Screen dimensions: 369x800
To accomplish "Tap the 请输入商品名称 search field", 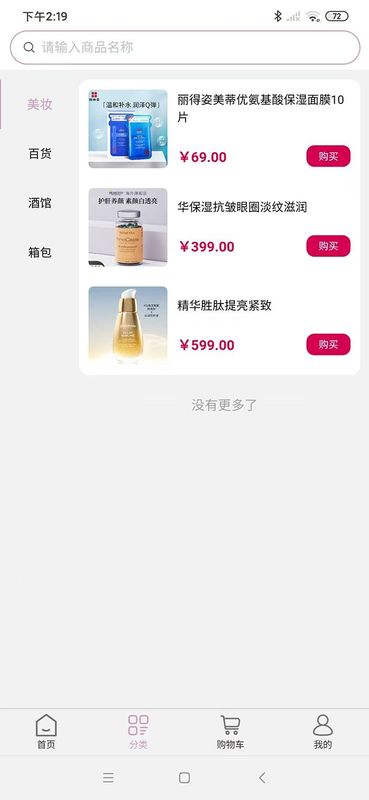I will 185,47.
